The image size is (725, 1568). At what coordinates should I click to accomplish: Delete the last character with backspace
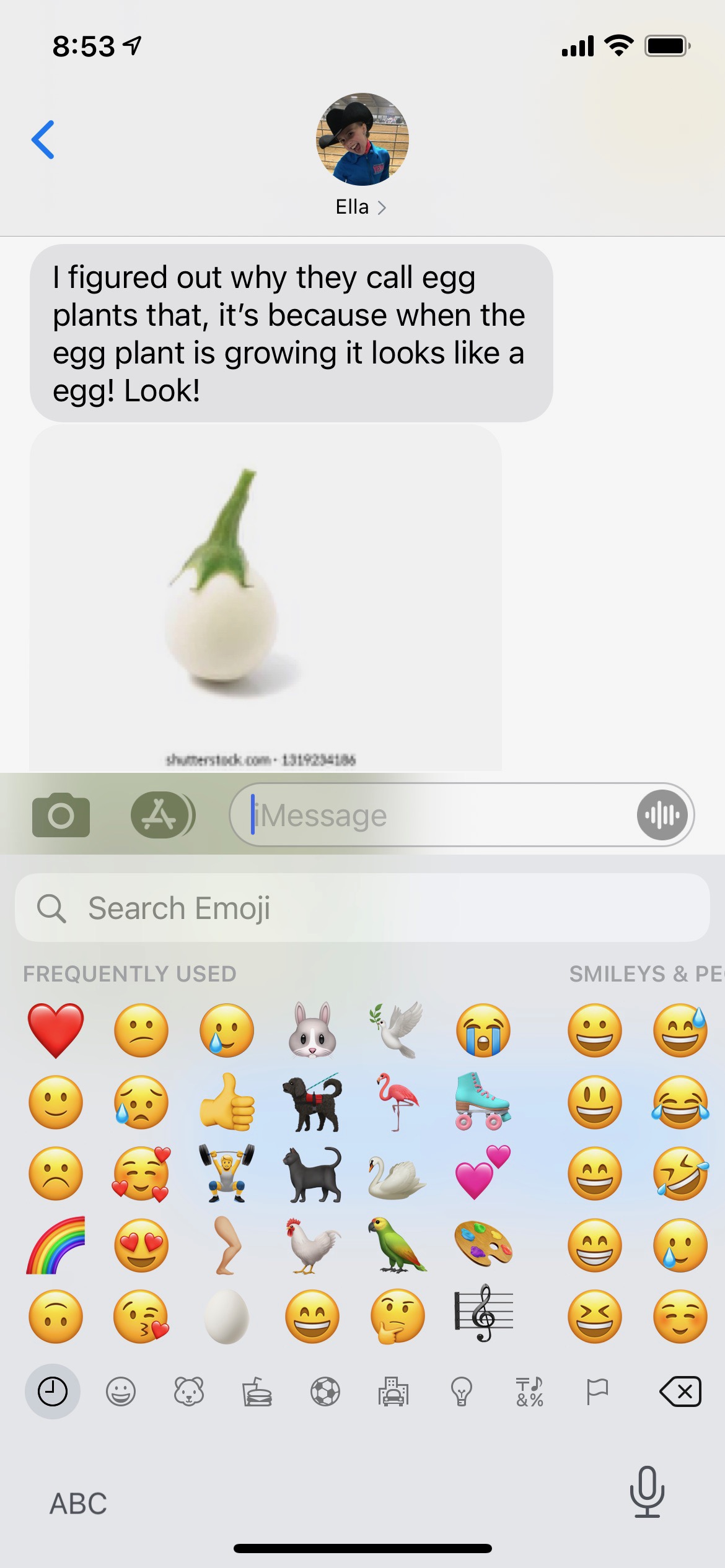click(x=680, y=1392)
